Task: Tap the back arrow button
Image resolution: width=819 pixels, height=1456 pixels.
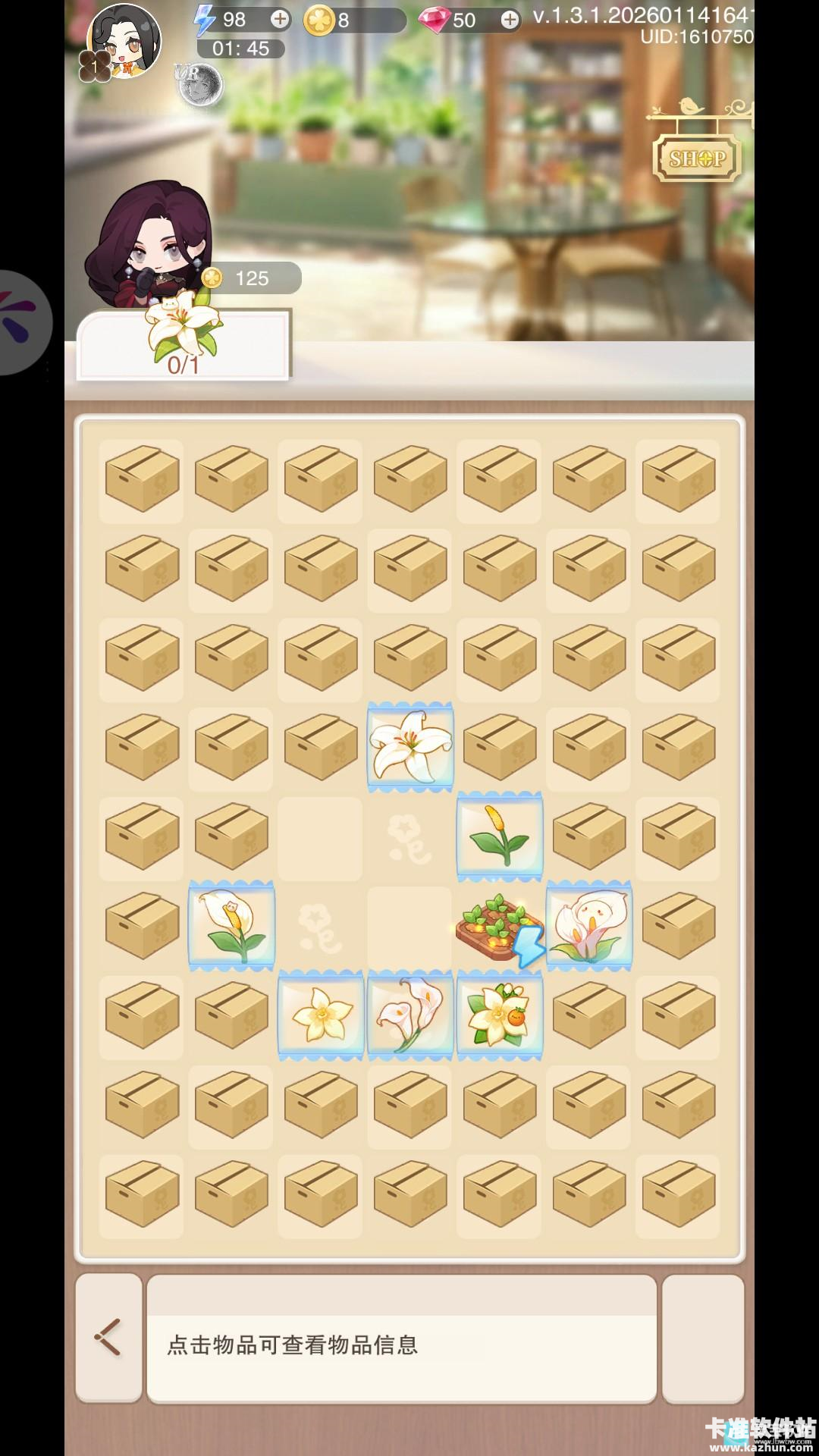Action: (x=108, y=1337)
